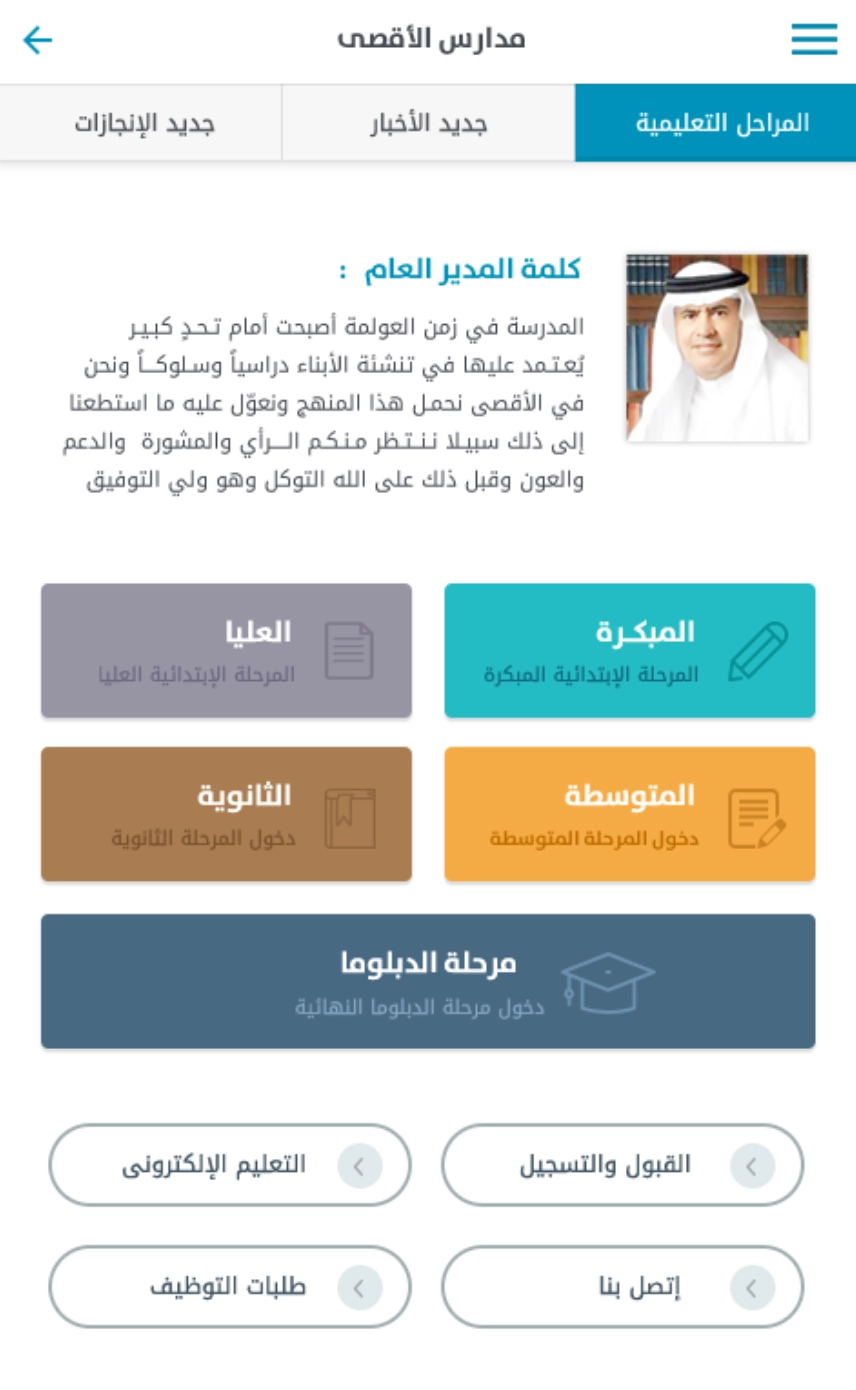Screen dimensions: 856x1390
Task: Go back using the arrow icon
Action: [x=37, y=40]
